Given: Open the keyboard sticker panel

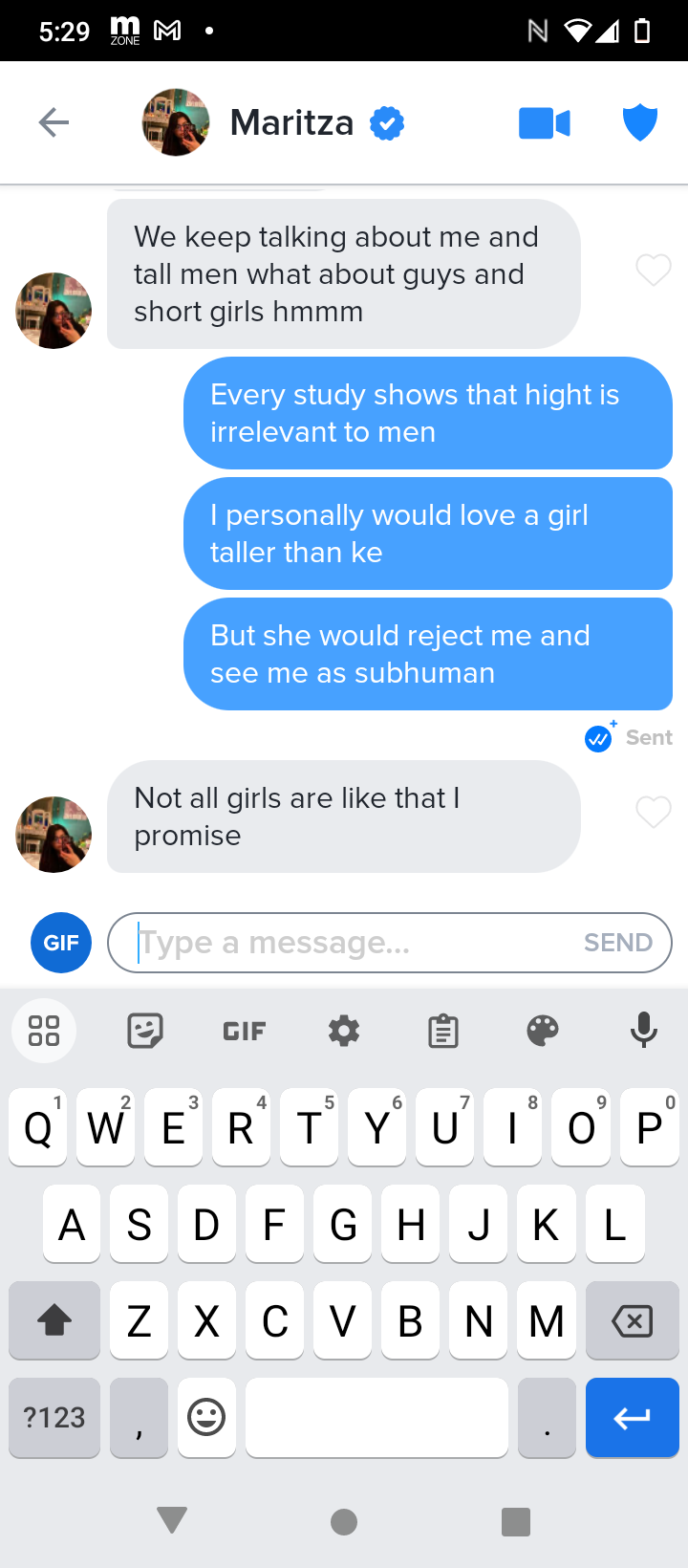Looking at the screenshot, I should click(x=145, y=1031).
